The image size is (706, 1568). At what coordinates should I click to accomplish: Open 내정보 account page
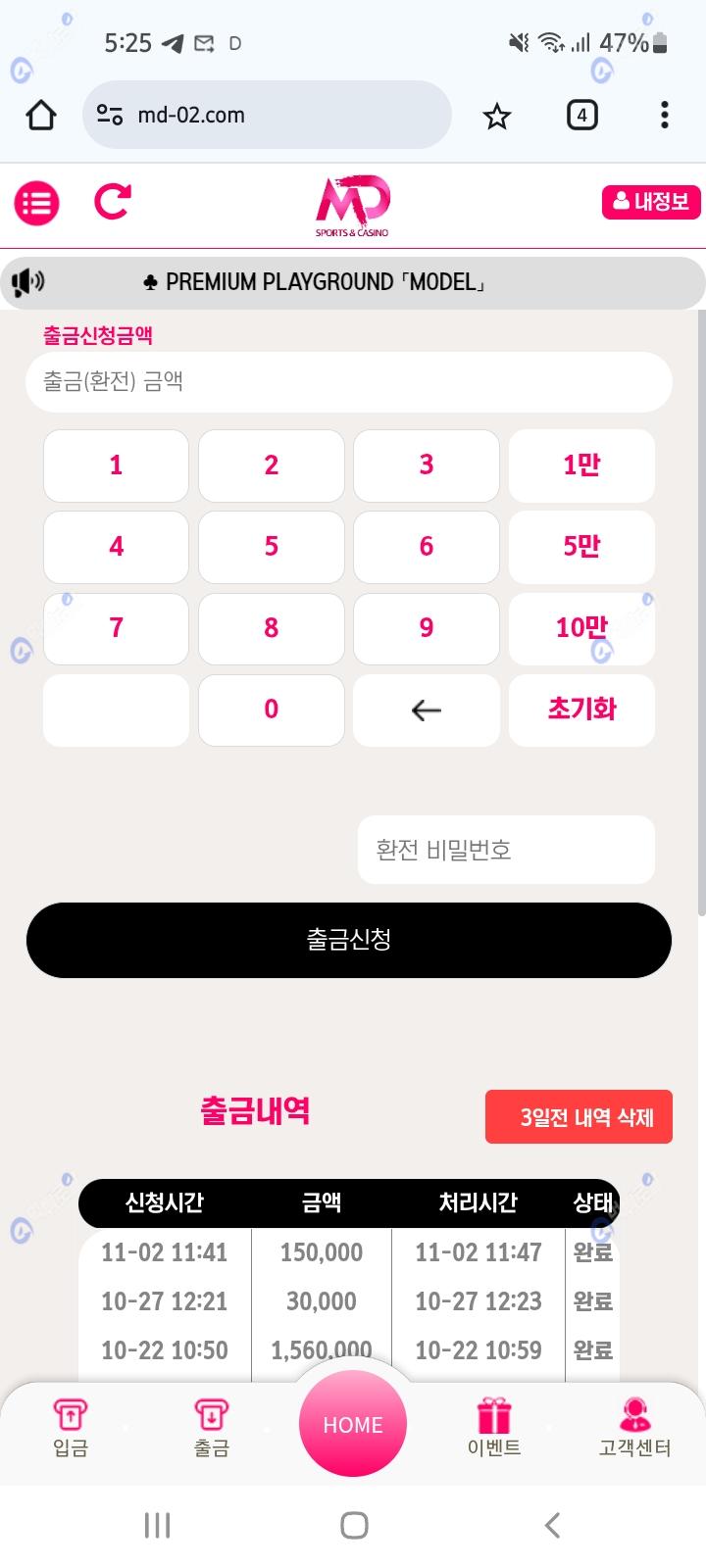coord(651,202)
